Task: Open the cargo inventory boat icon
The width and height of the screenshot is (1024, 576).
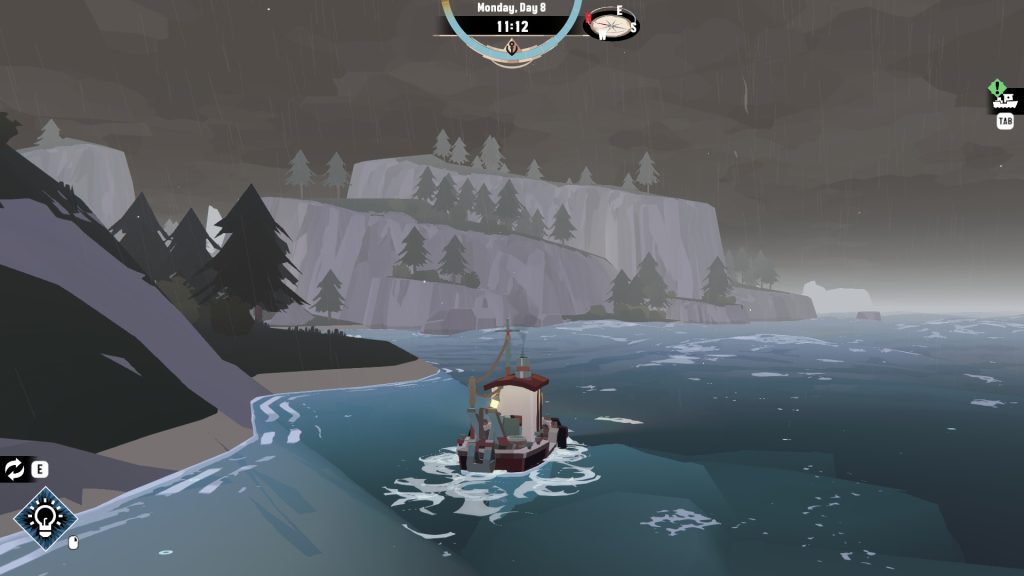Action: click(1003, 98)
